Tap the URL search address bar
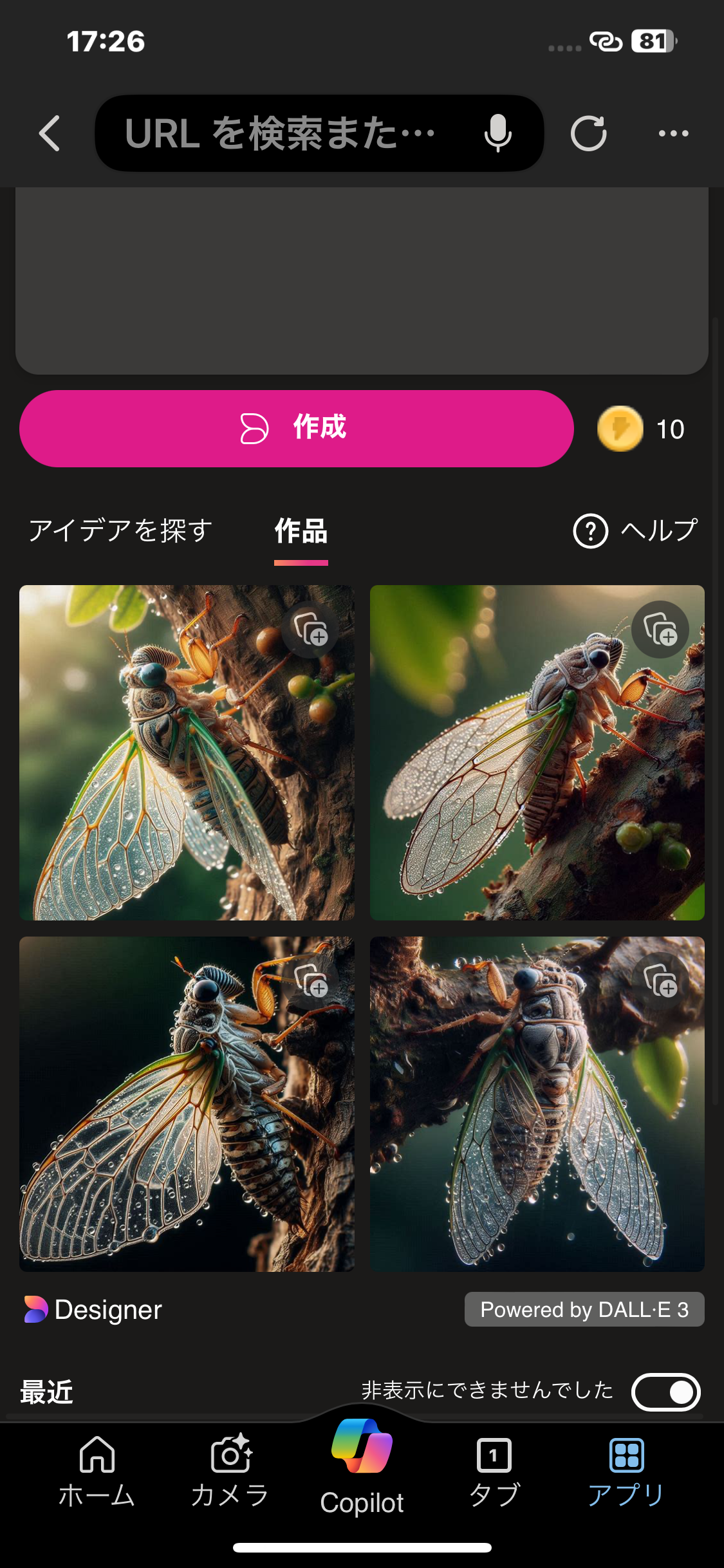Screen dimensions: 724x1568 point(283,134)
